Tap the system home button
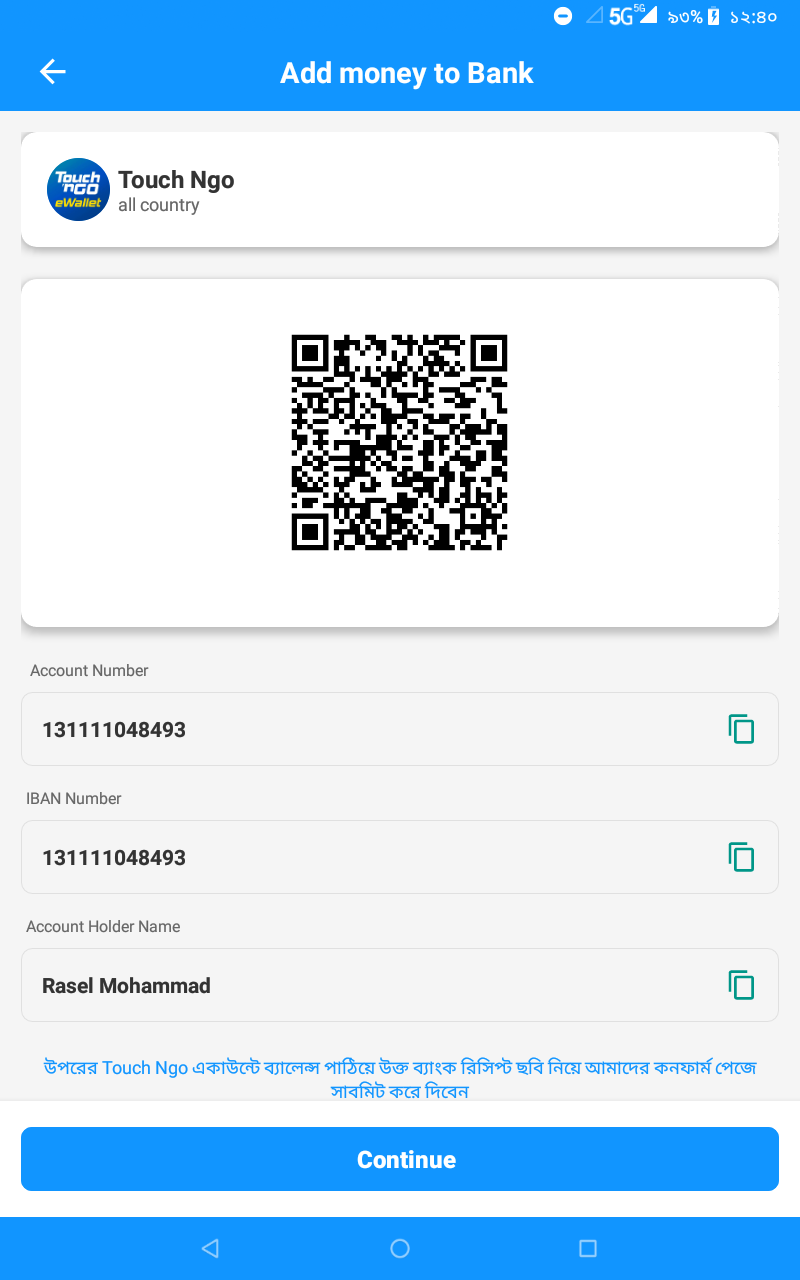800x1280 pixels. point(400,1248)
